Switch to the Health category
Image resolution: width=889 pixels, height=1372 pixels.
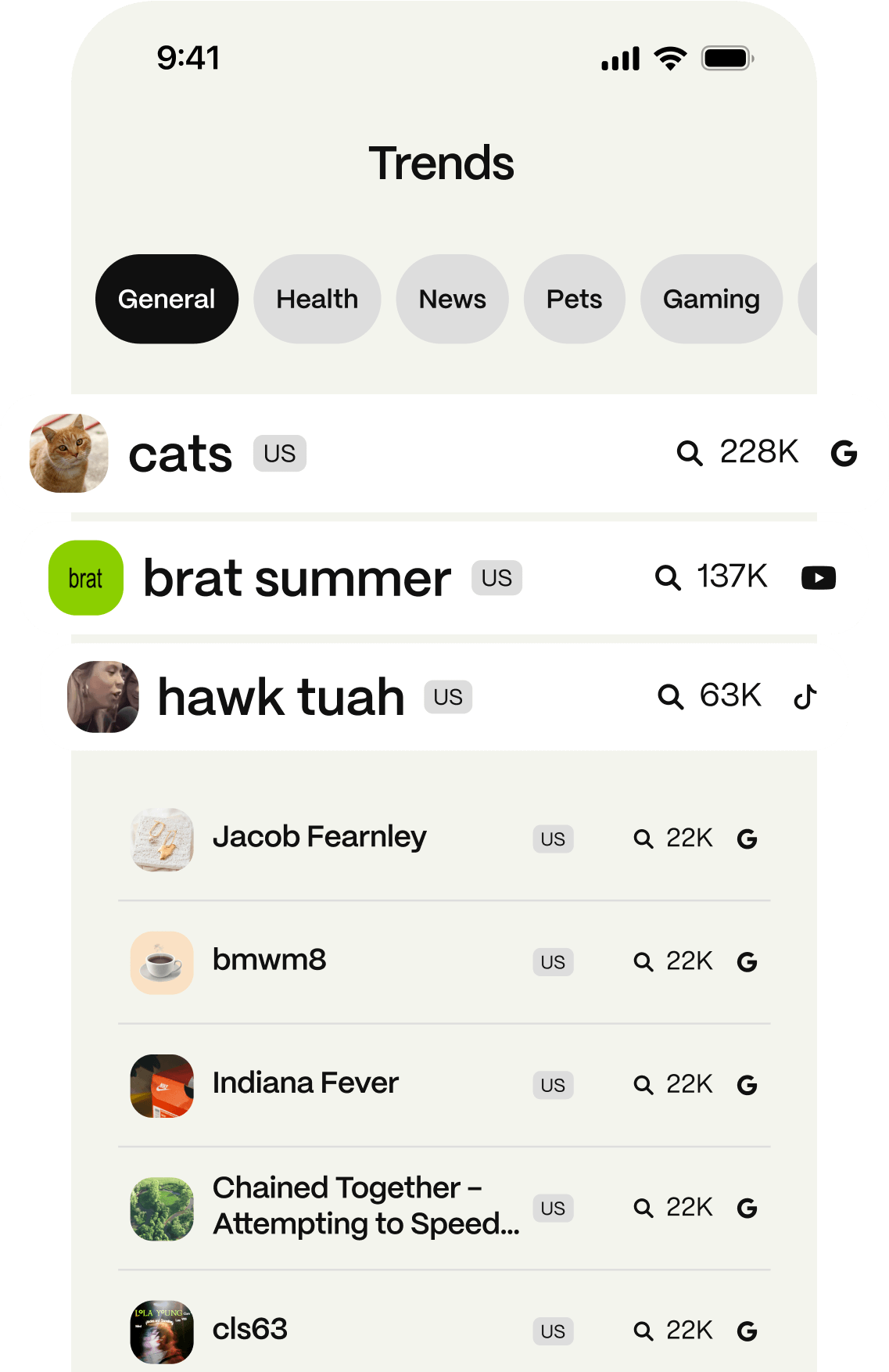pyautogui.click(x=317, y=299)
